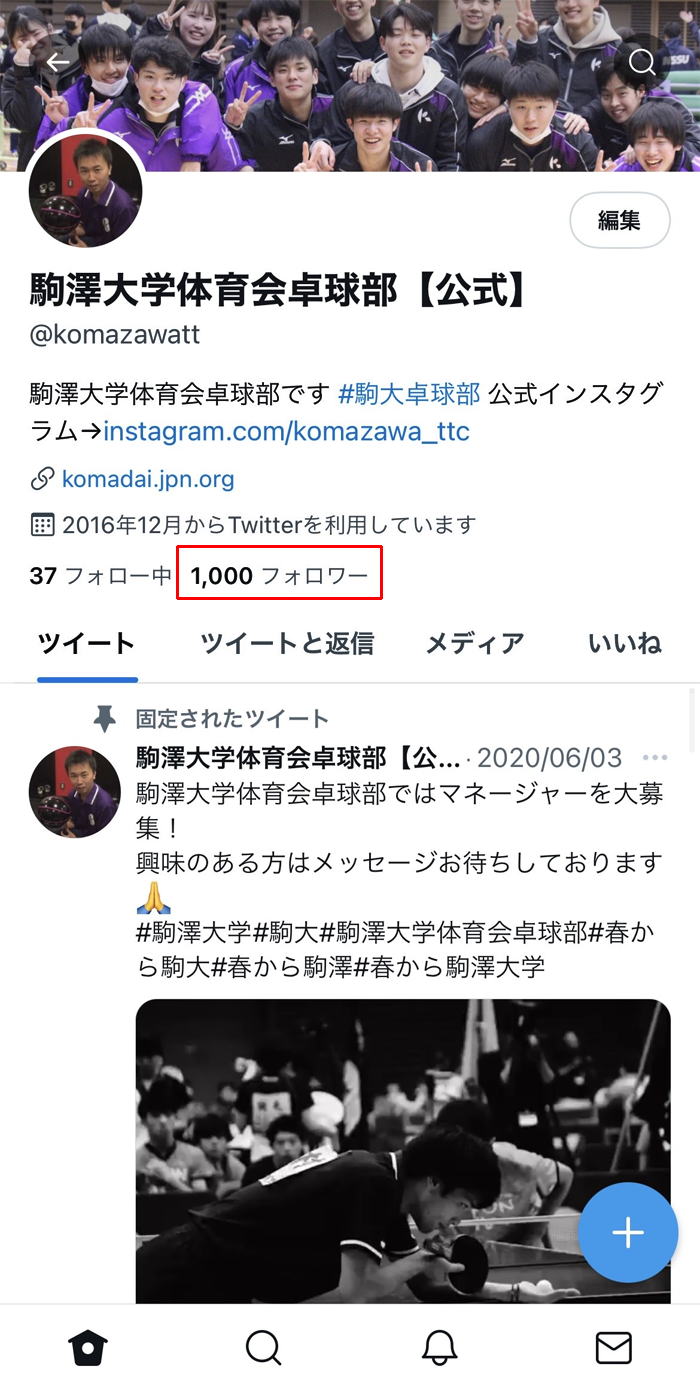Compose a new tweet with plus button
The height and width of the screenshot is (1400, 700).
(x=628, y=1232)
